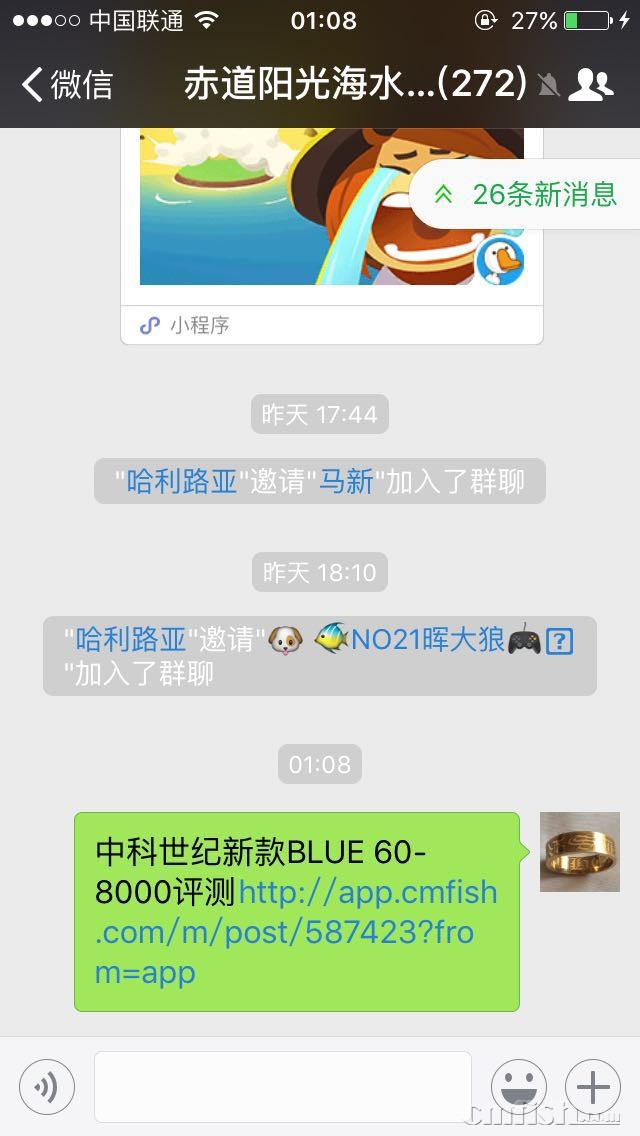Open the 小程序 mini program card

point(331,230)
